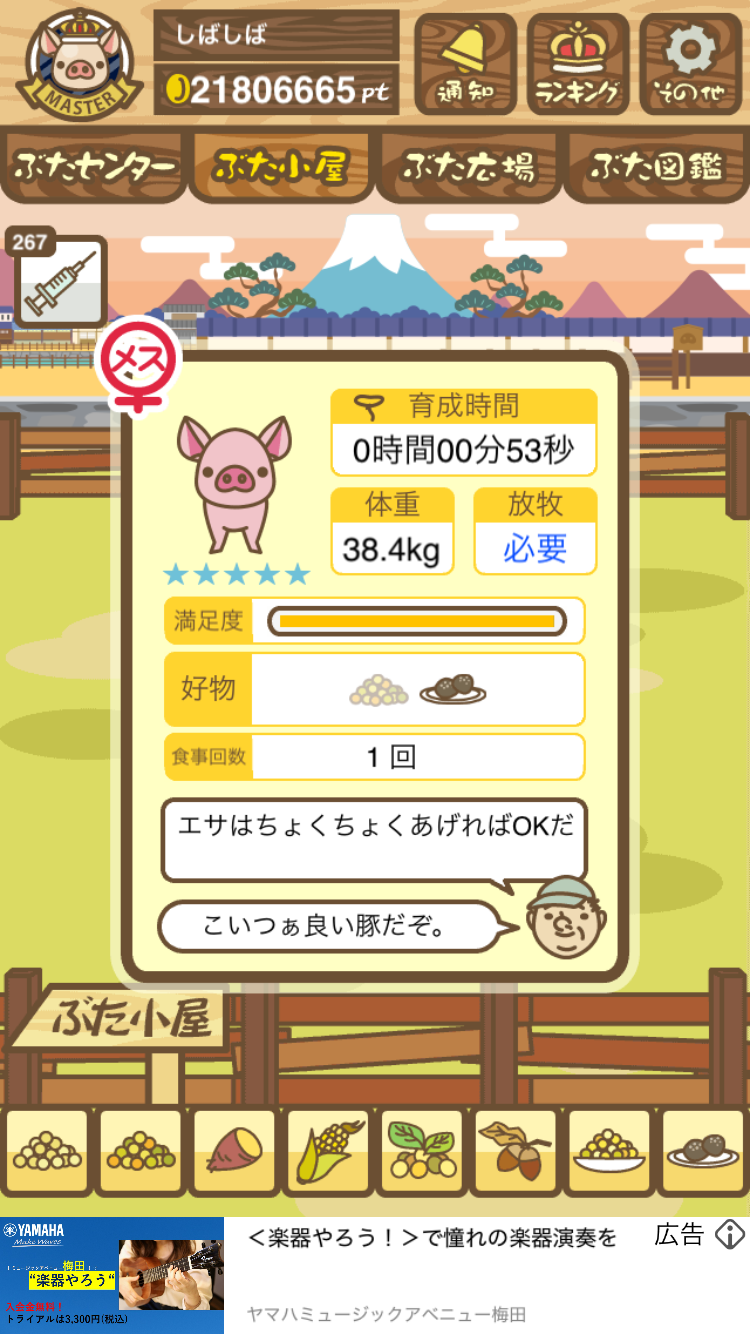
Task: Switch to the ぶたセンター tab
Action: [x=94, y=166]
